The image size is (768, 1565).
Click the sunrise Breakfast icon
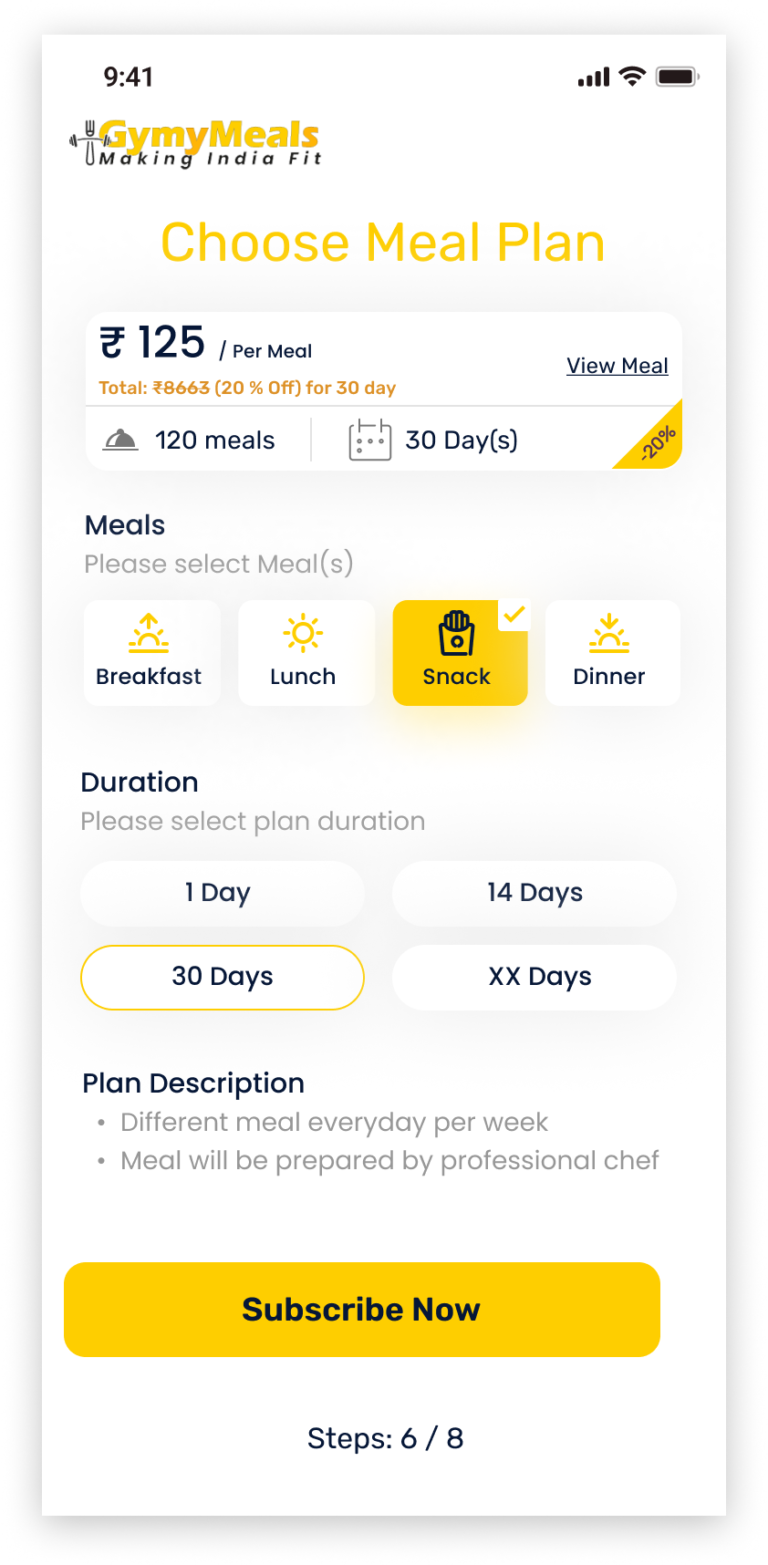pos(151,632)
